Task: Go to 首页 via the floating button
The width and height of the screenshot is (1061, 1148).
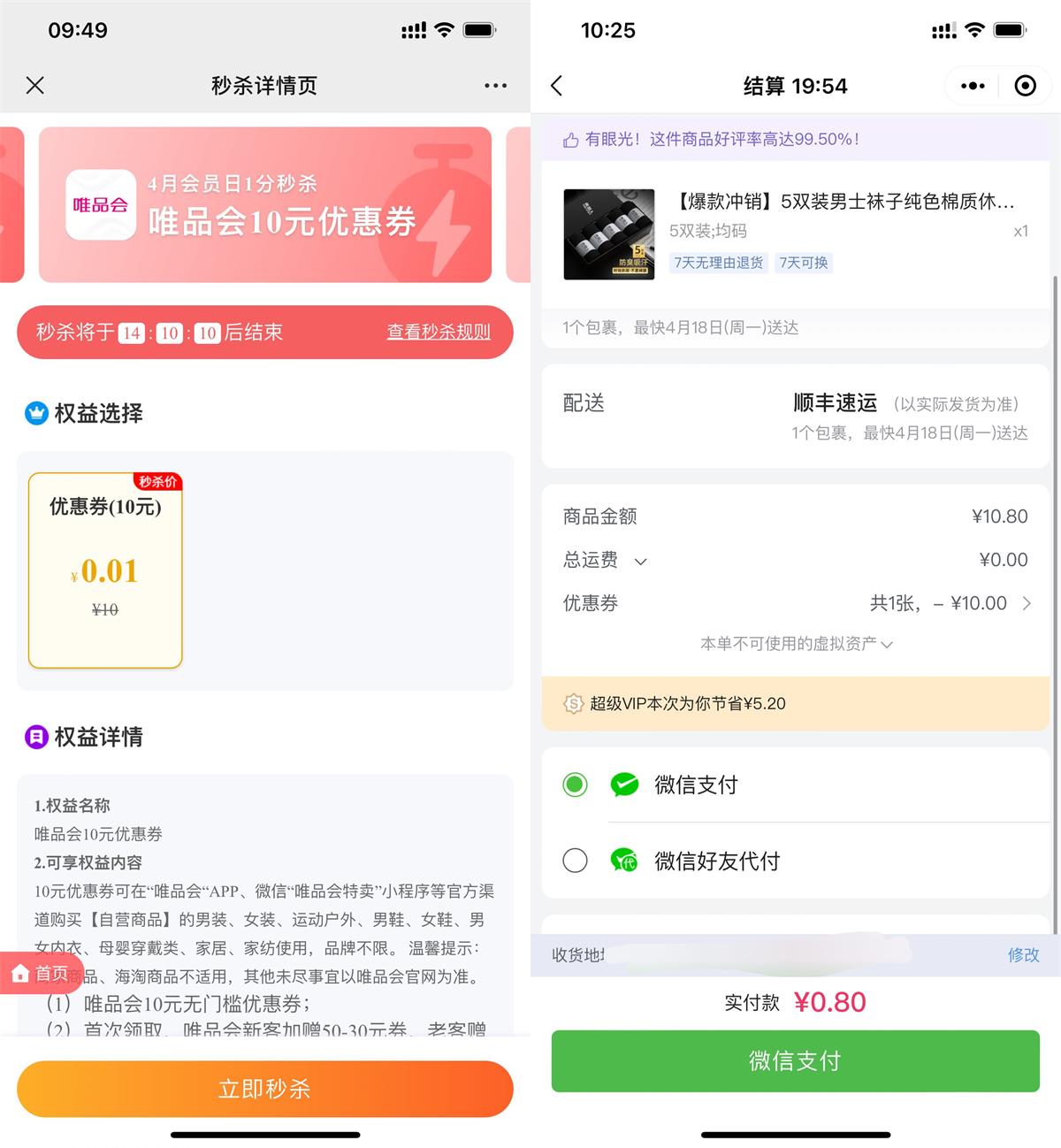Action: [x=41, y=974]
